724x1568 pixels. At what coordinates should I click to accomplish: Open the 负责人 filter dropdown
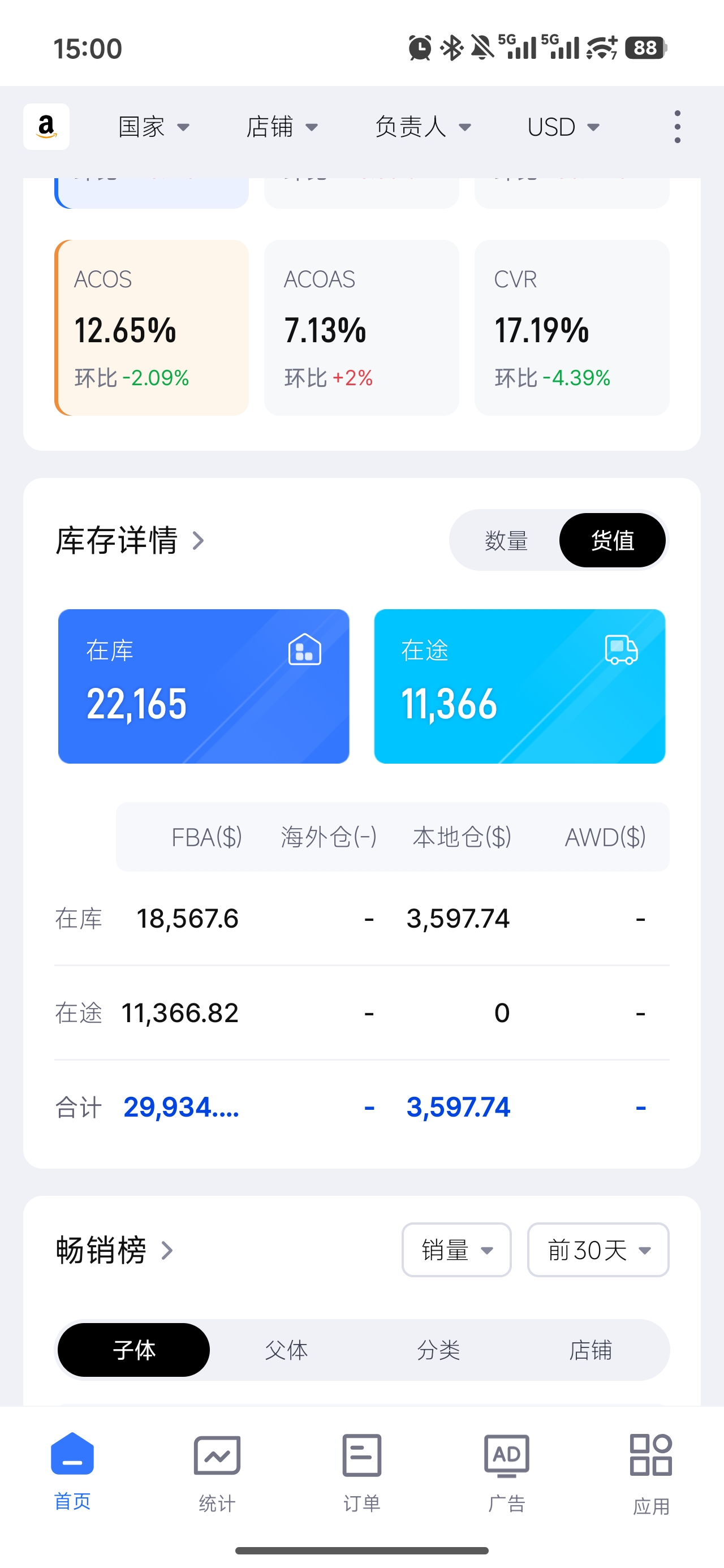click(x=423, y=127)
